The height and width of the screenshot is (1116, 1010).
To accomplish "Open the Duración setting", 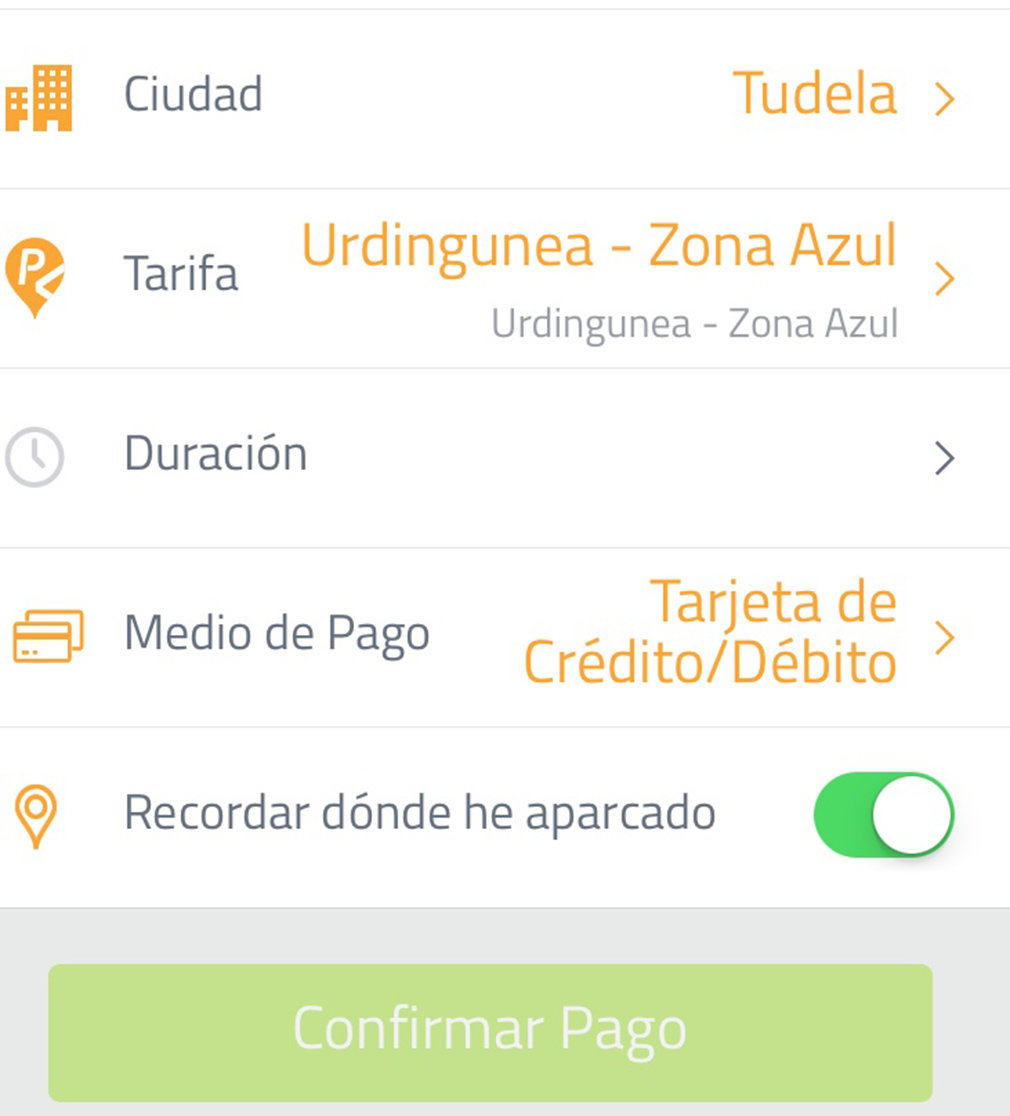I will (x=505, y=457).
